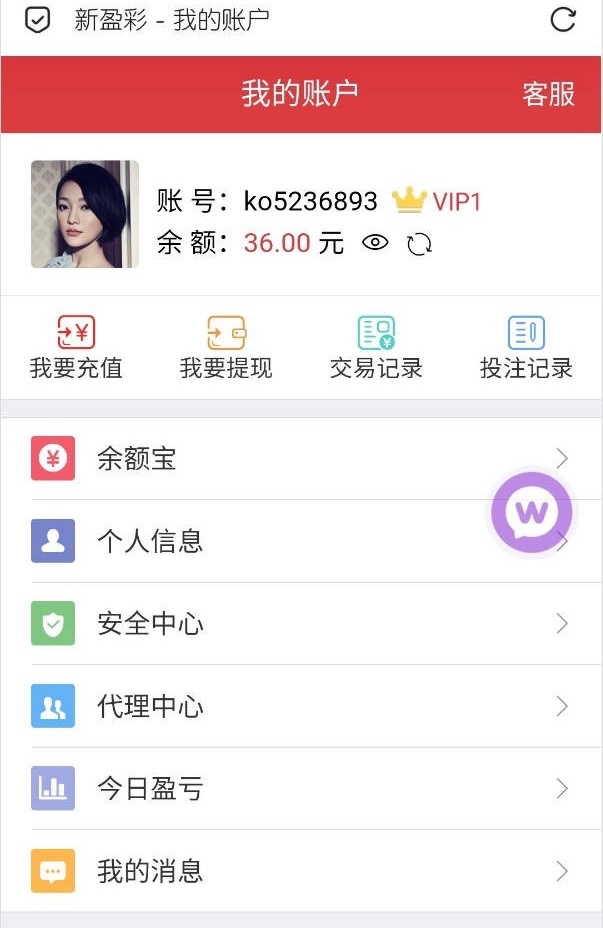This screenshot has width=603, height=928.
Task: Refresh the 余额 balance amount
Action: (x=419, y=244)
